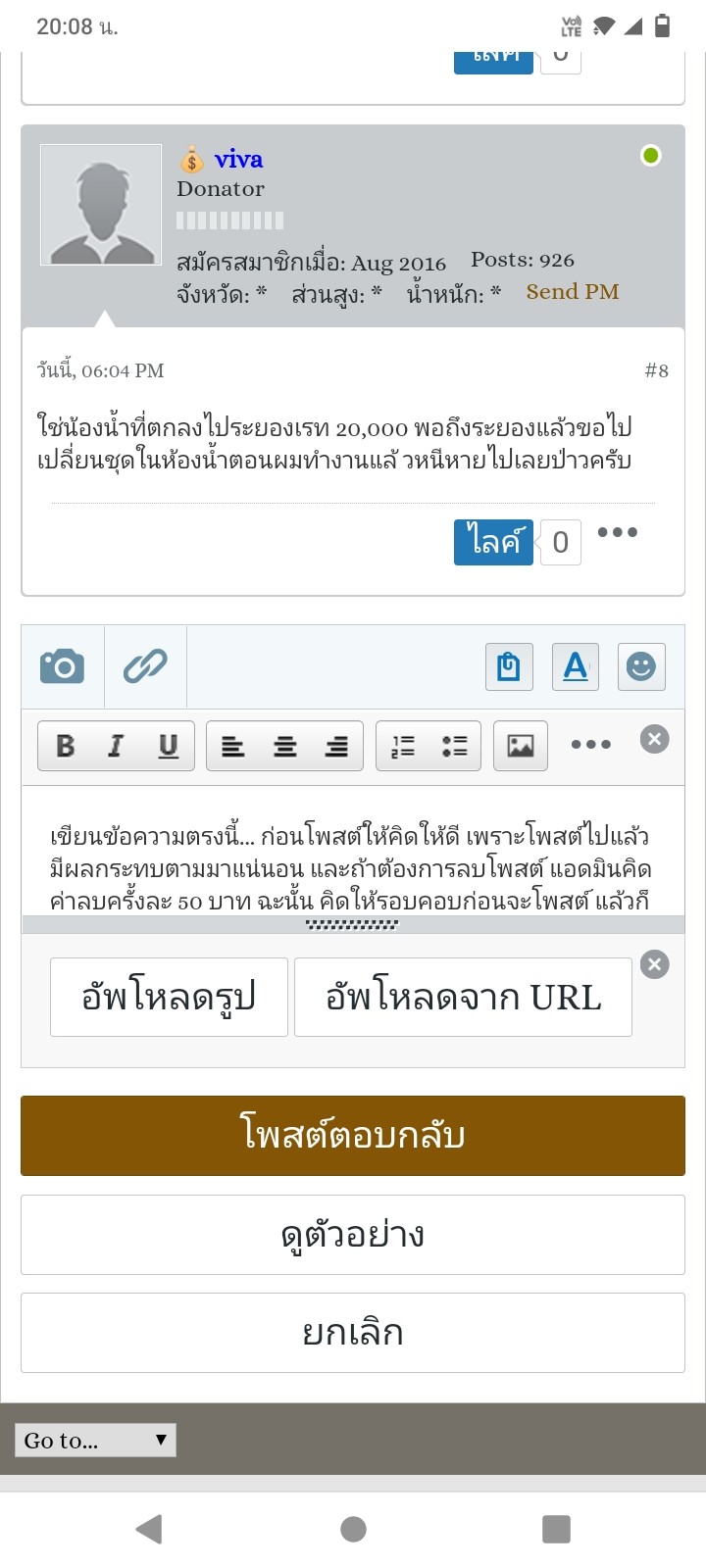Center-align the text
Screen dimensions: 706x1568
point(284,747)
